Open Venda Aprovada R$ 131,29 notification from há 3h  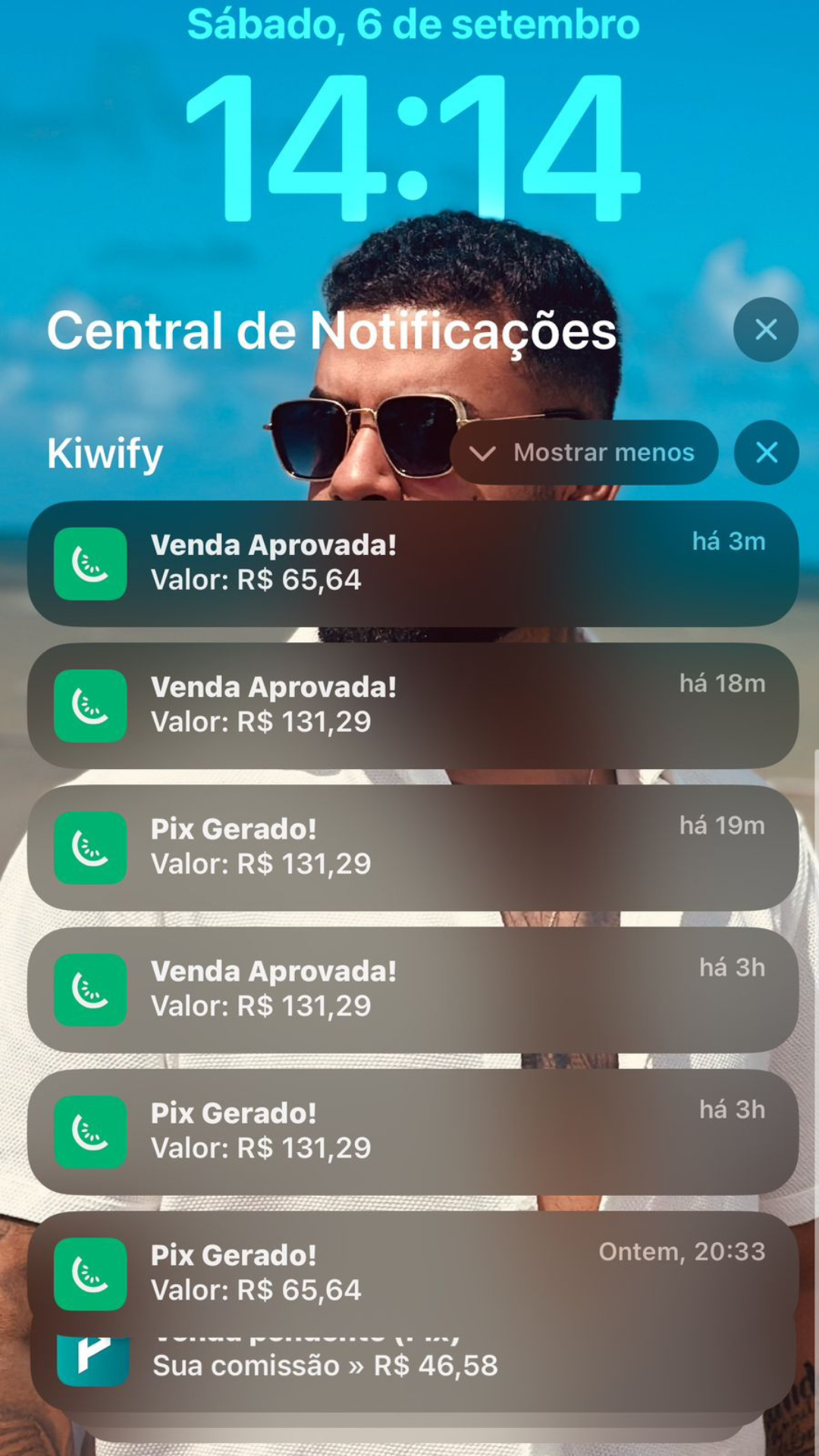tap(413, 989)
